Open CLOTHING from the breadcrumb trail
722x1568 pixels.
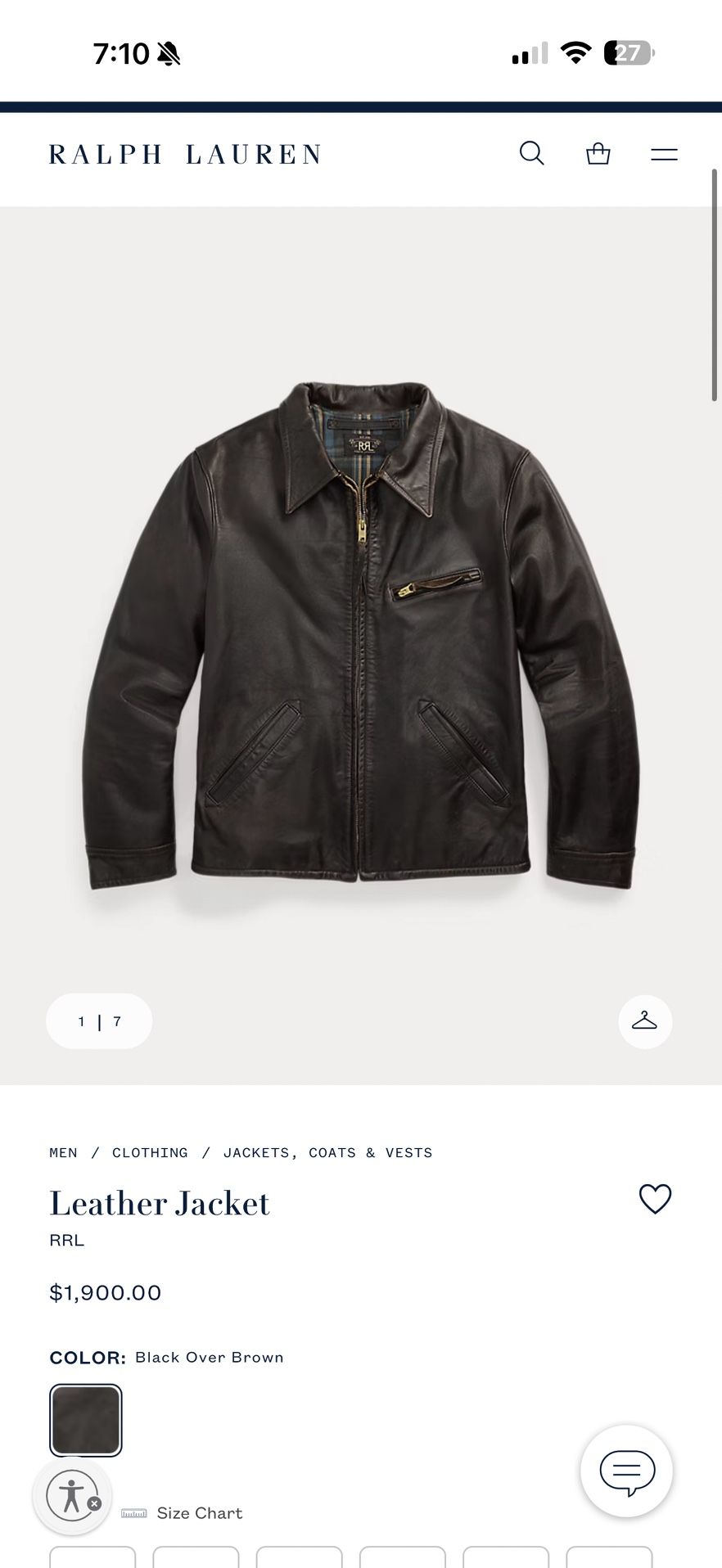150,1152
